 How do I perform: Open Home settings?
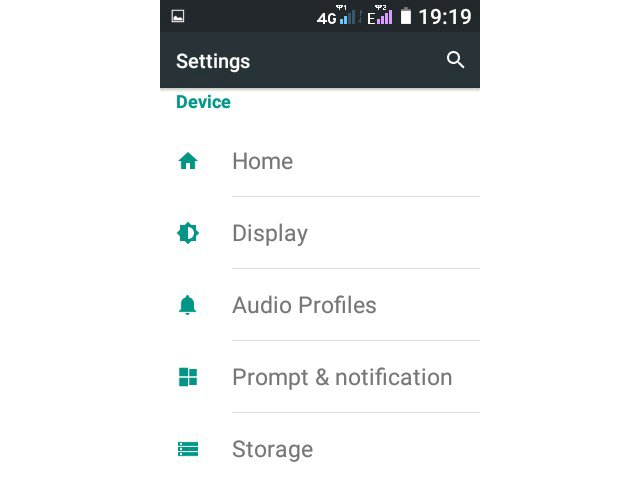(x=263, y=162)
